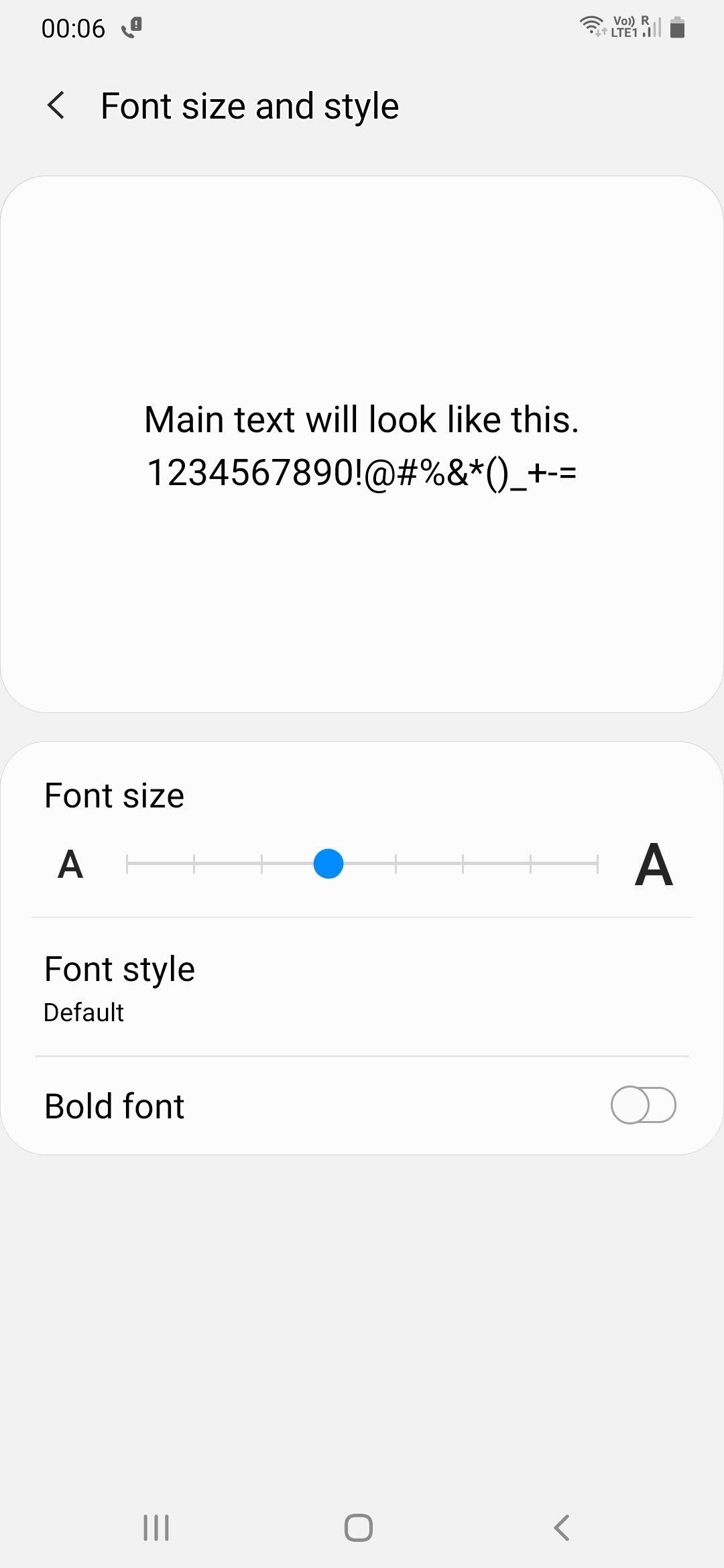Tap the large A to enlarge text
The width and height of the screenshot is (724, 1568).
[x=654, y=864]
